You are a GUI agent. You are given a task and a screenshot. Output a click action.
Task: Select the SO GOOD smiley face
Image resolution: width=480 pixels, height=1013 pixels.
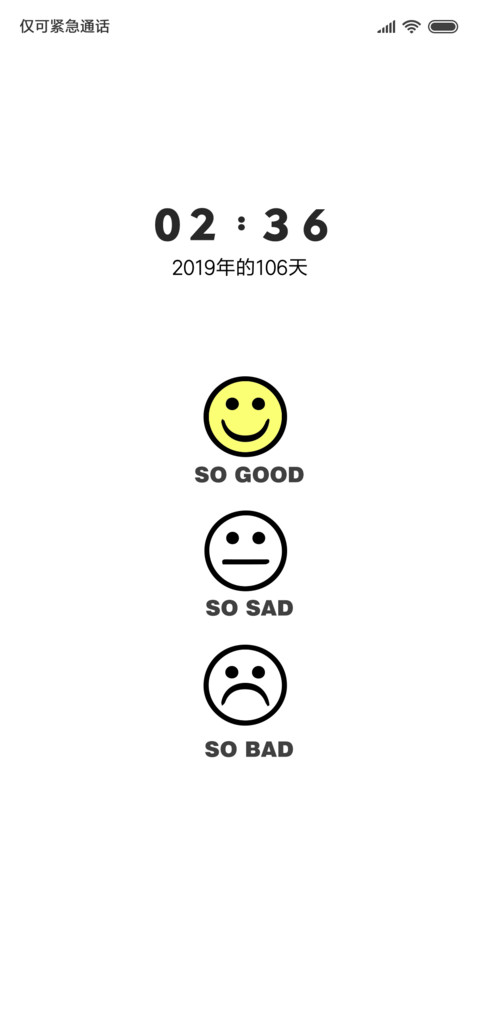pyautogui.click(x=245, y=417)
